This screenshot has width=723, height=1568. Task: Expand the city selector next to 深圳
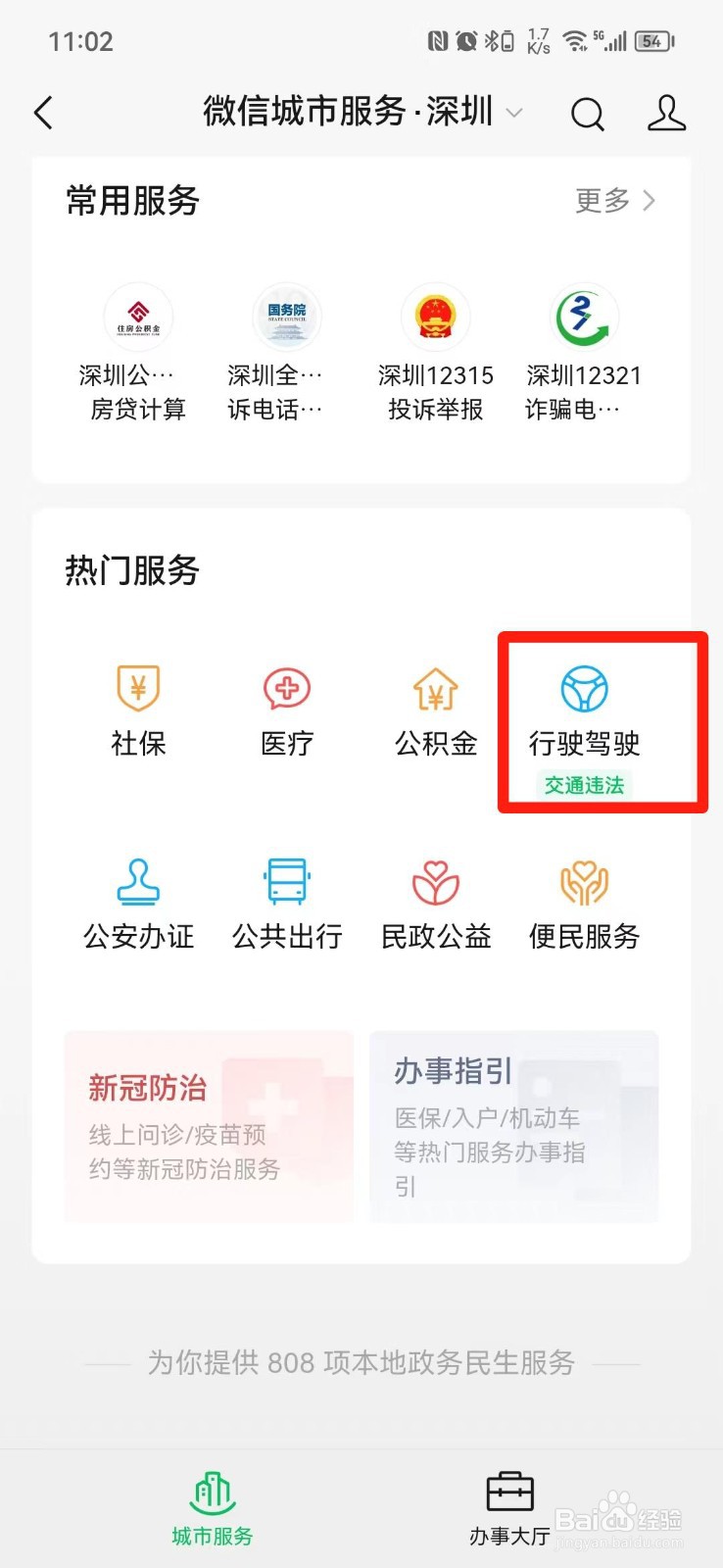click(x=516, y=114)
